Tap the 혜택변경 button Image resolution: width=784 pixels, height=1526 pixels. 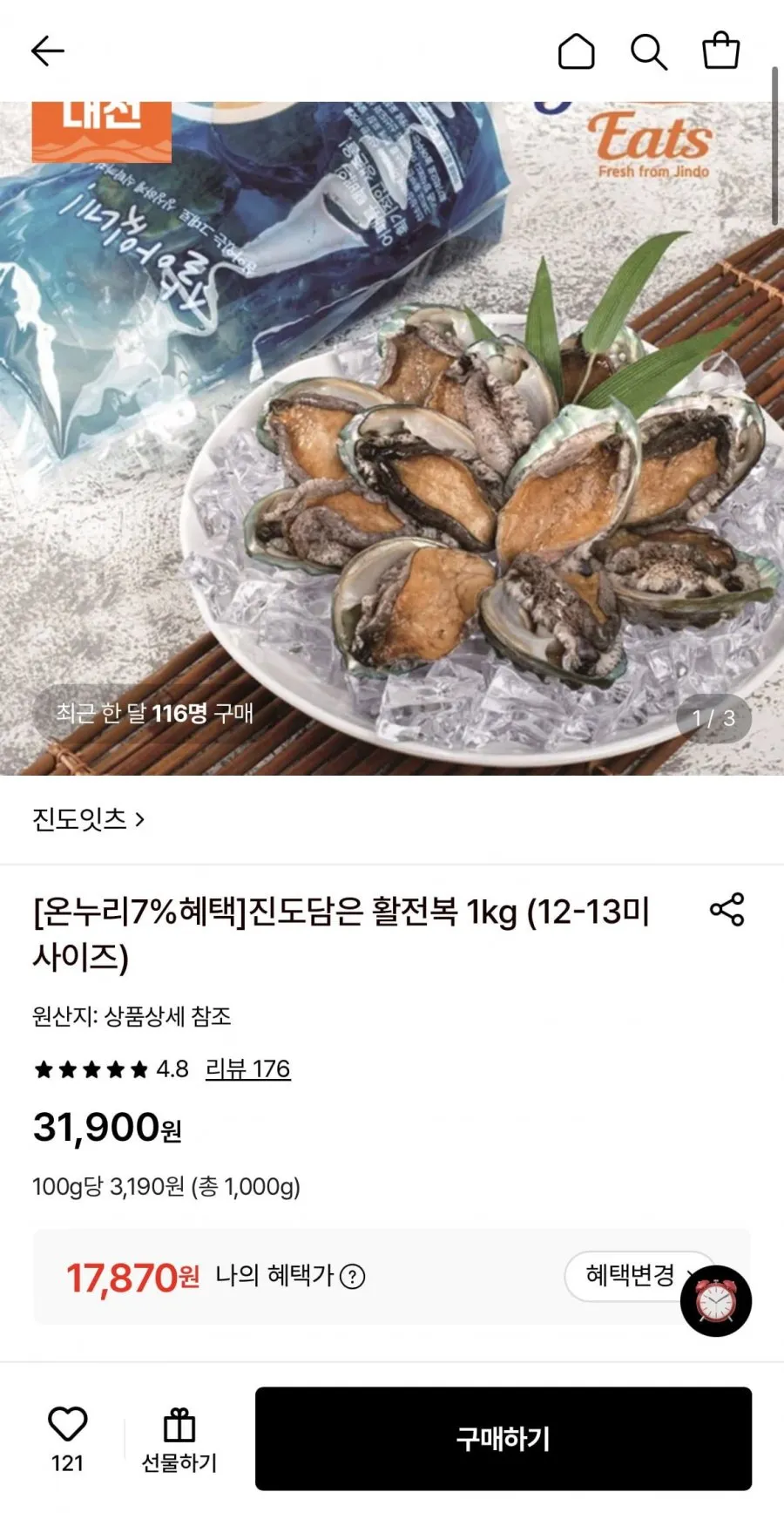[x=639, y=1276]
